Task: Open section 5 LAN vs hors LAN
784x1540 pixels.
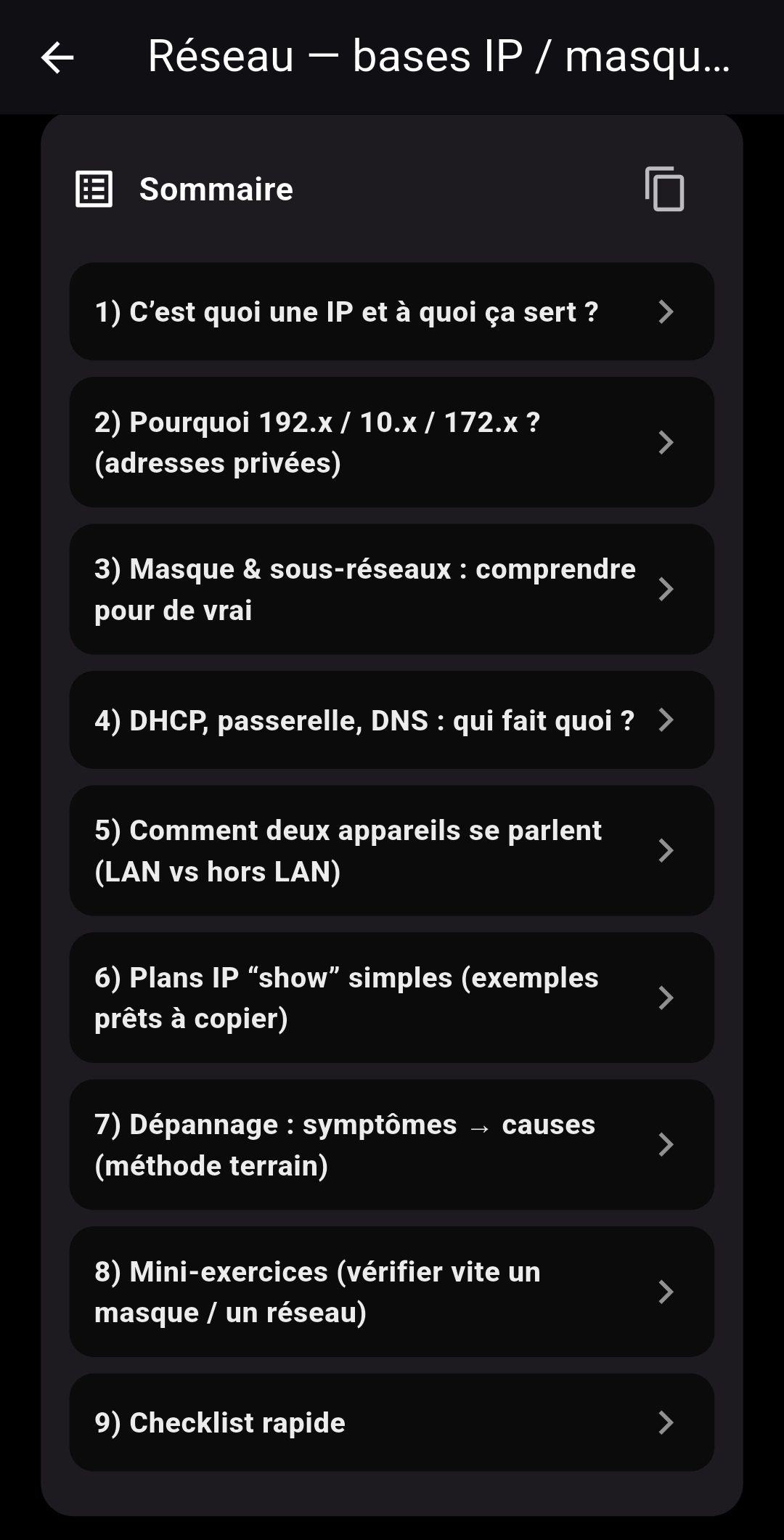Action: (x=391, y=850)
